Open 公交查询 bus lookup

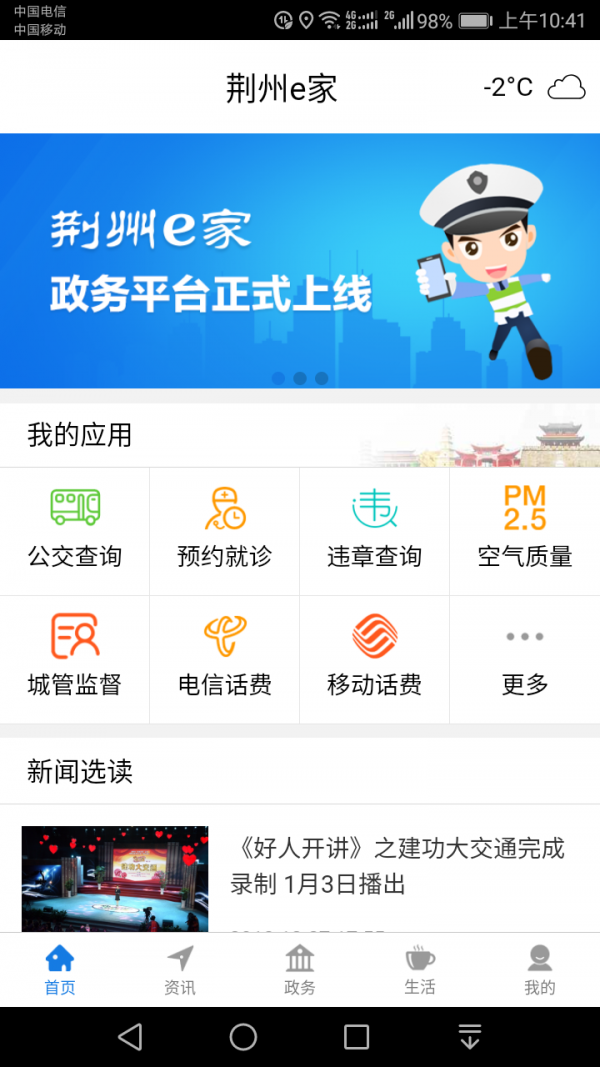tap(75, 530)
